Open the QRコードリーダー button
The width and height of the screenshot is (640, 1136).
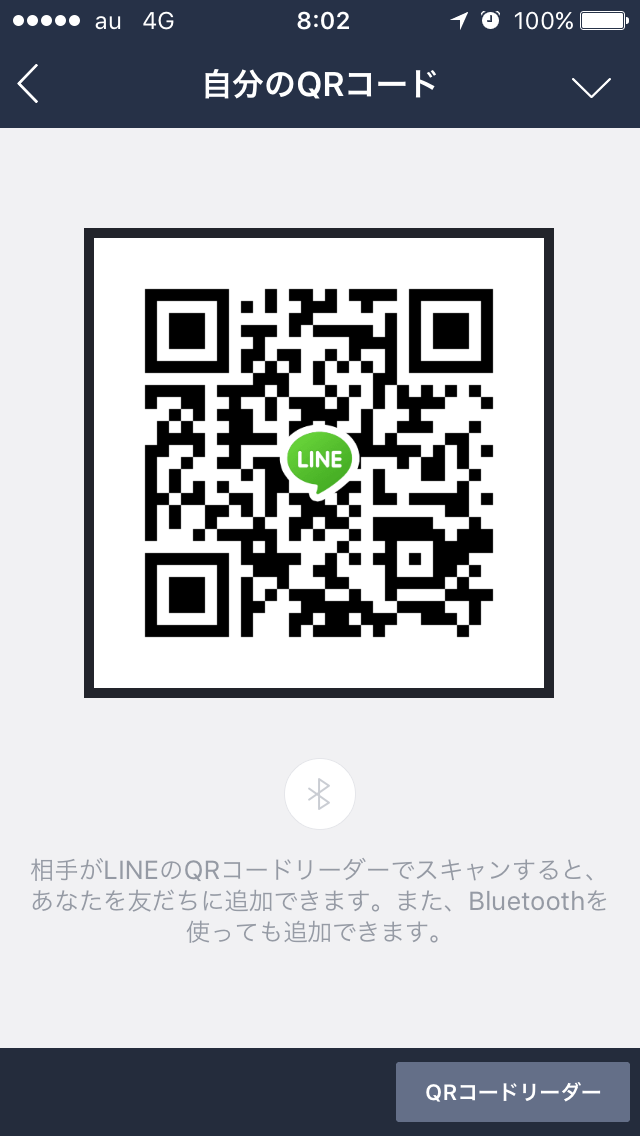pos(513,1092)
